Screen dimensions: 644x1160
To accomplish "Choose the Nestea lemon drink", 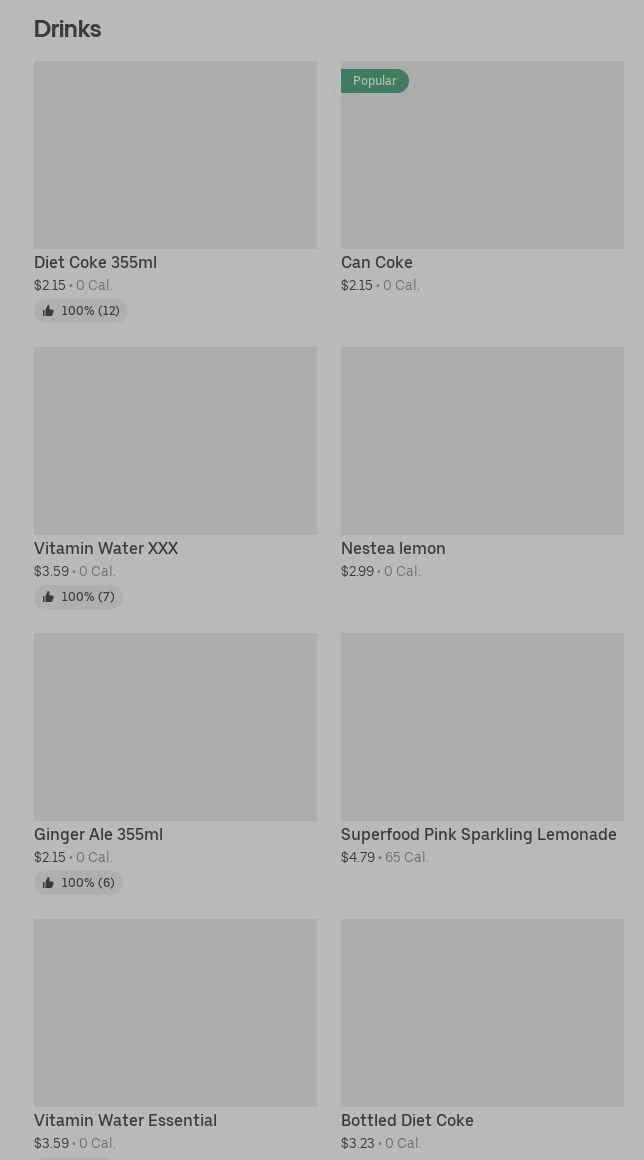I will coord(482,464).
